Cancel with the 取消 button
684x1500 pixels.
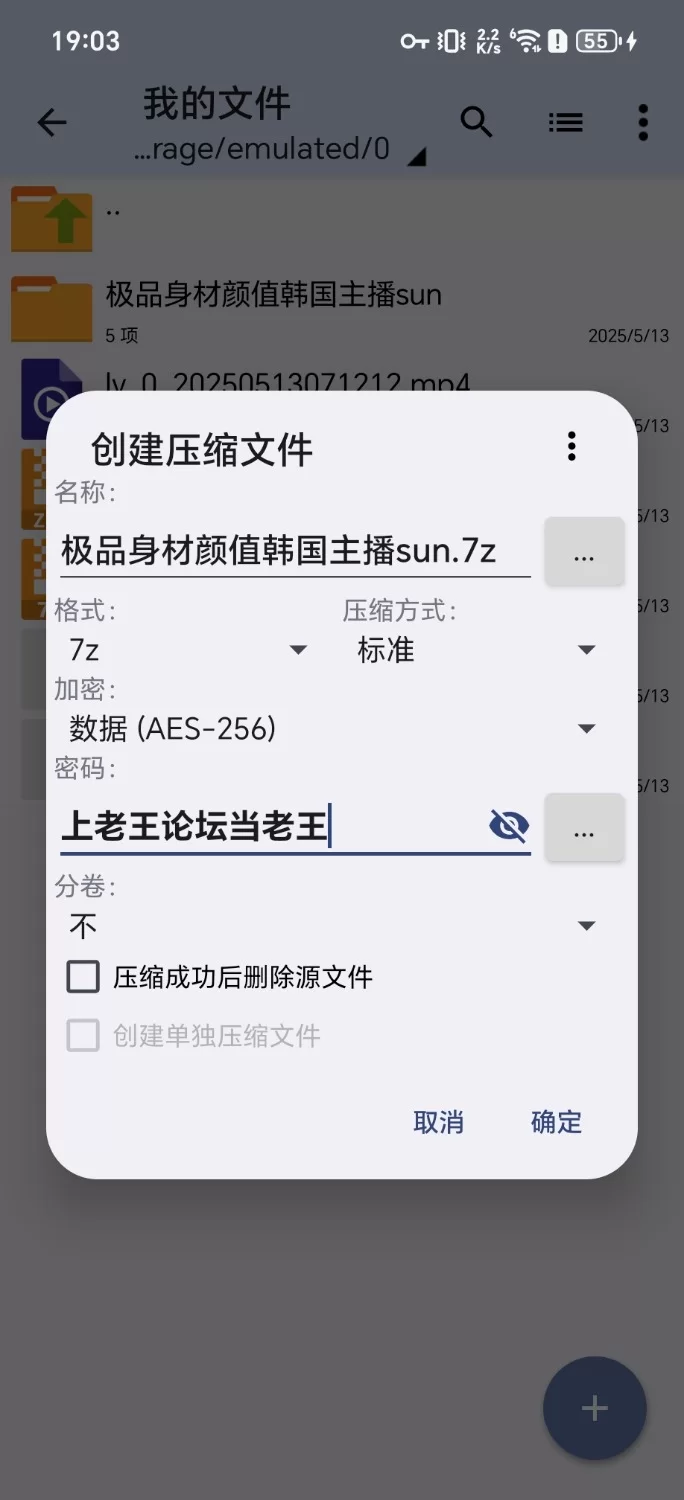tap(438, 1122)
